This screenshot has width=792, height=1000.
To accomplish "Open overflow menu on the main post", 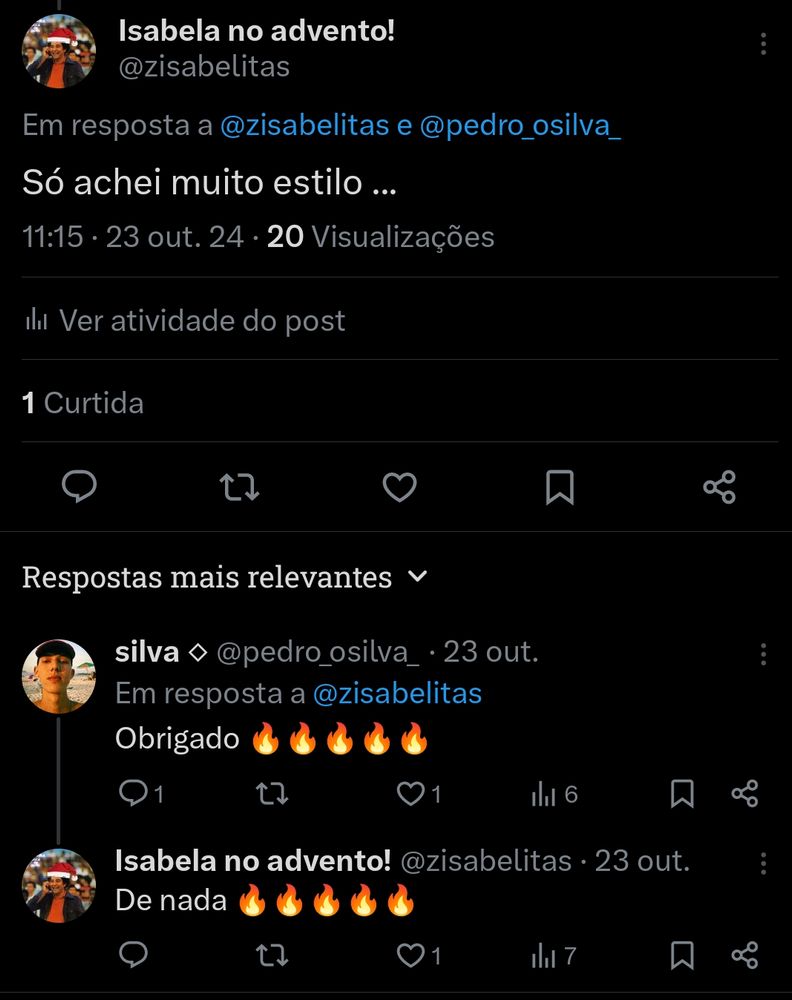I will 763,44.
